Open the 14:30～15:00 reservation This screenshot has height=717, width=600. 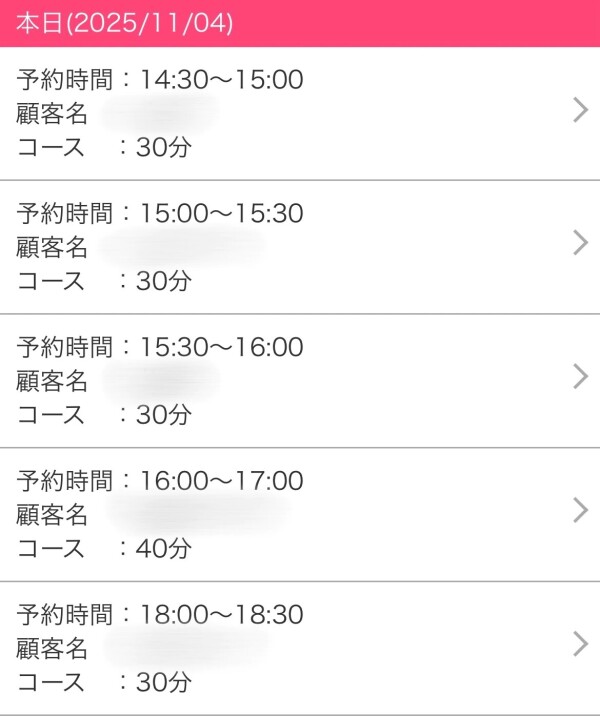click(x=300, y=112)
